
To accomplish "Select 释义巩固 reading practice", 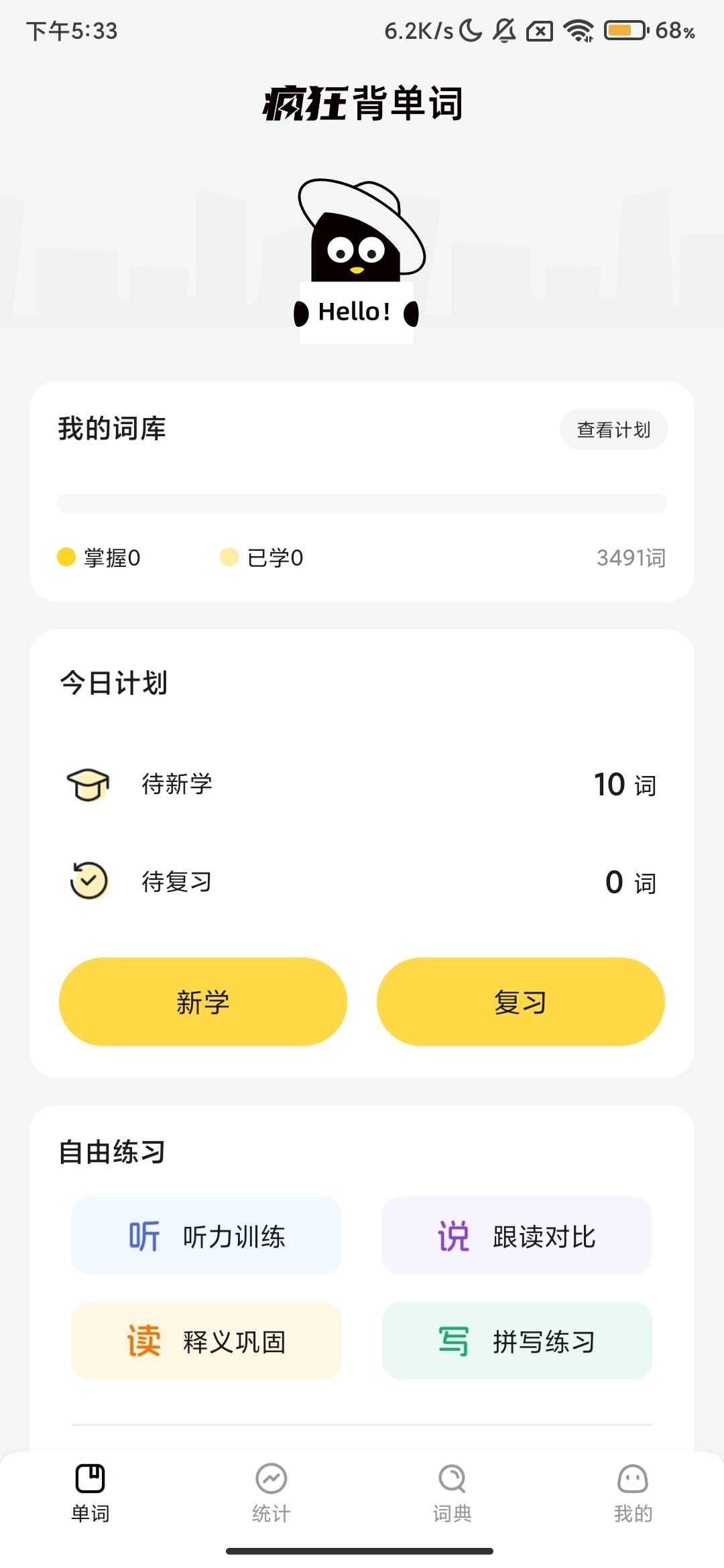I will pyautogui.click(x=206, y=1341).
